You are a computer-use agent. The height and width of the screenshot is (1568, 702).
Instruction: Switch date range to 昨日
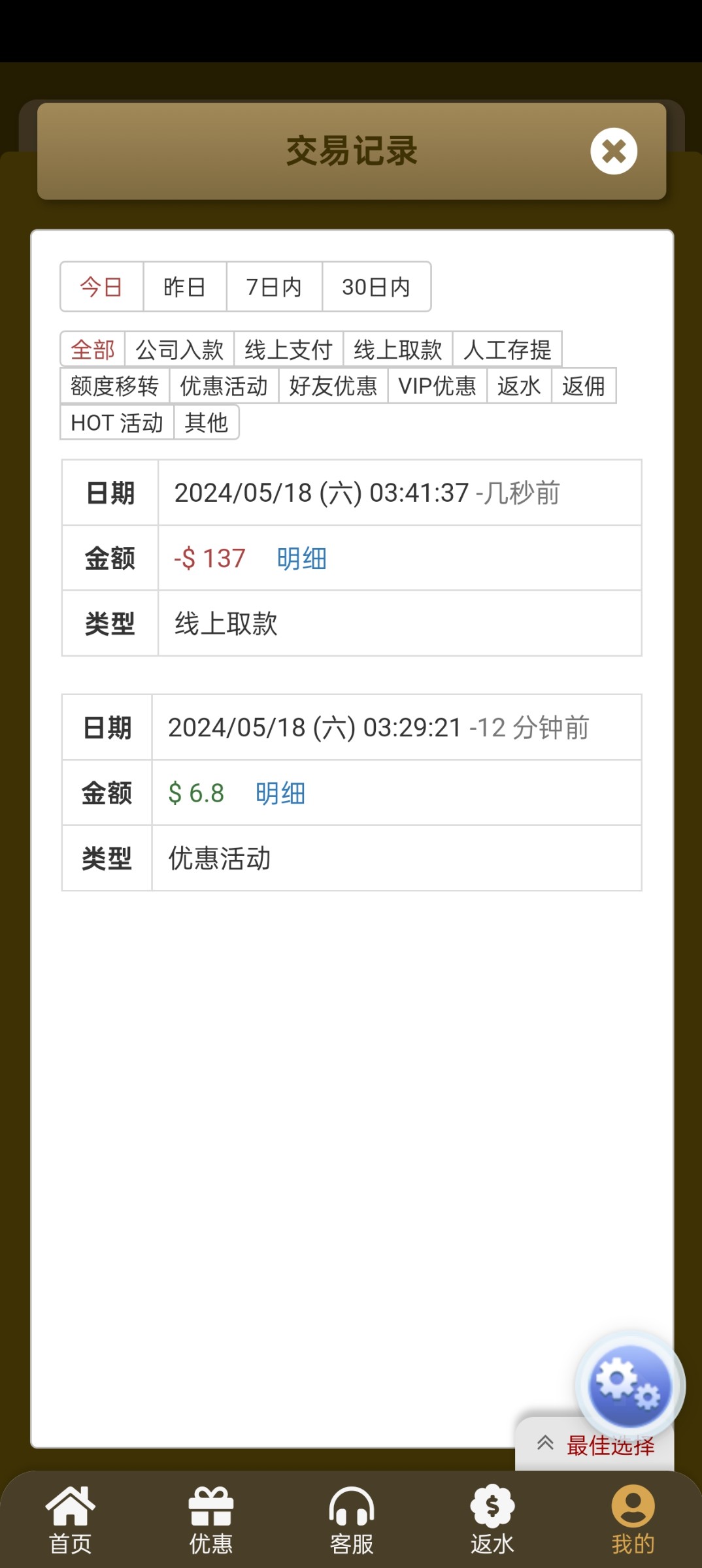pyautogui.click(x=184, y=287)
